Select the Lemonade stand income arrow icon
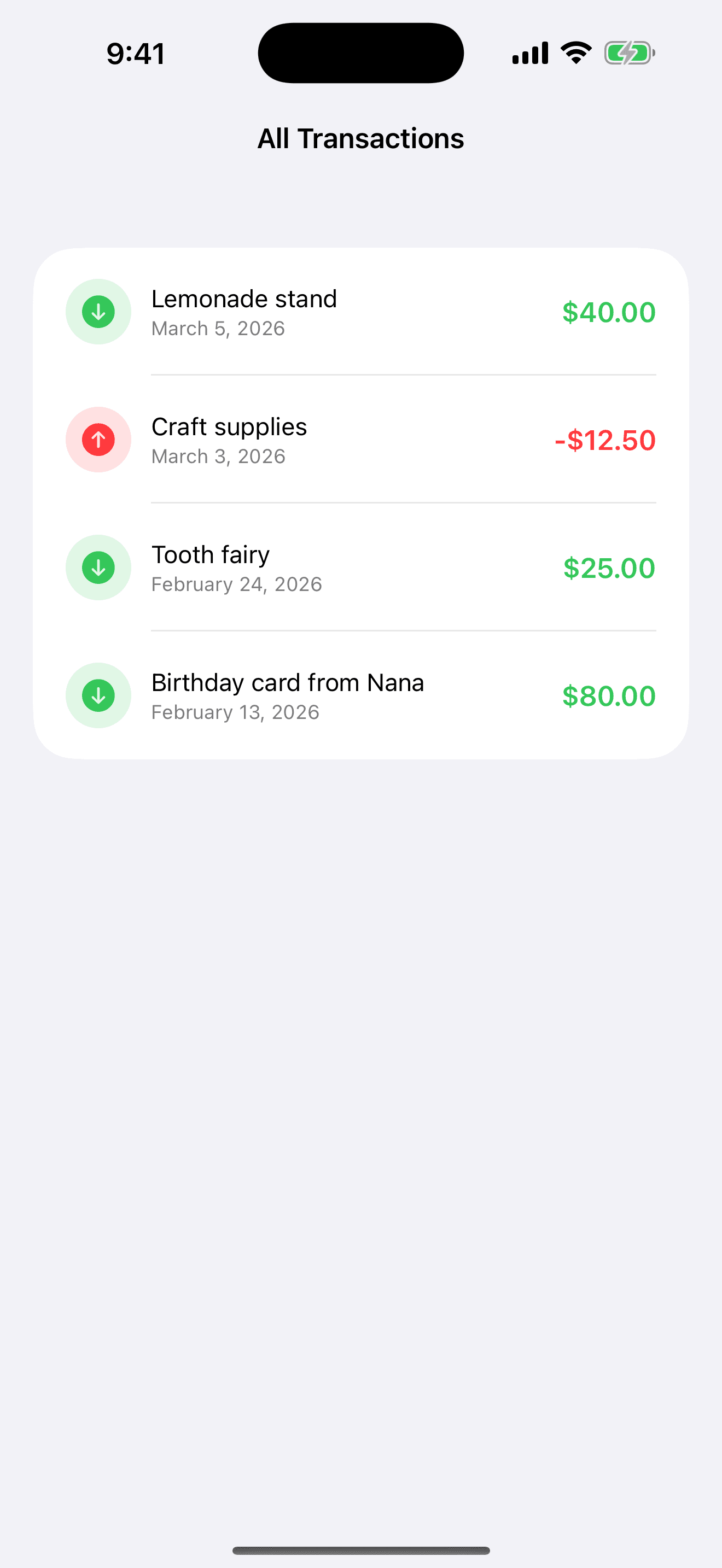Screen dimensions: 722x1568 [98, 312]
